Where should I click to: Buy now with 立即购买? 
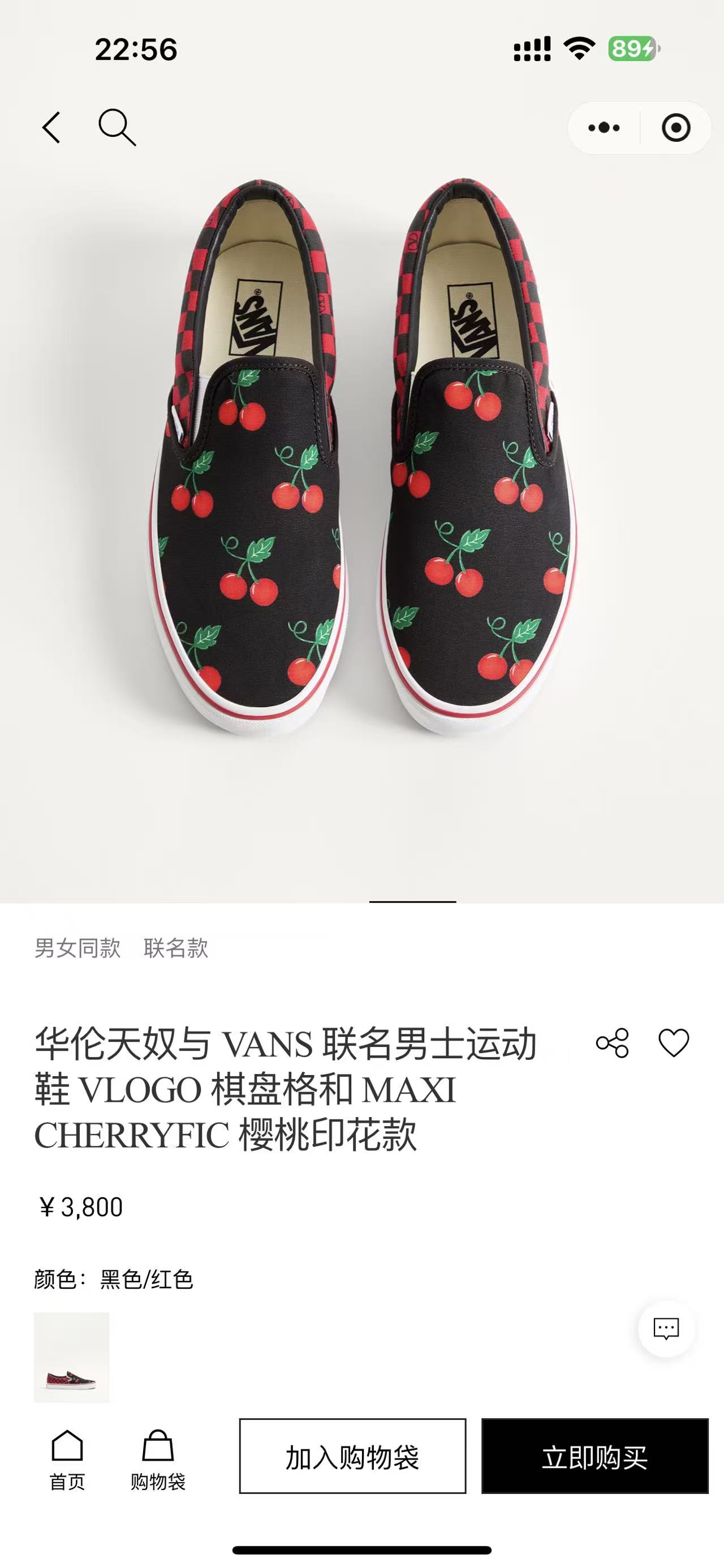tap(594, 1456)
